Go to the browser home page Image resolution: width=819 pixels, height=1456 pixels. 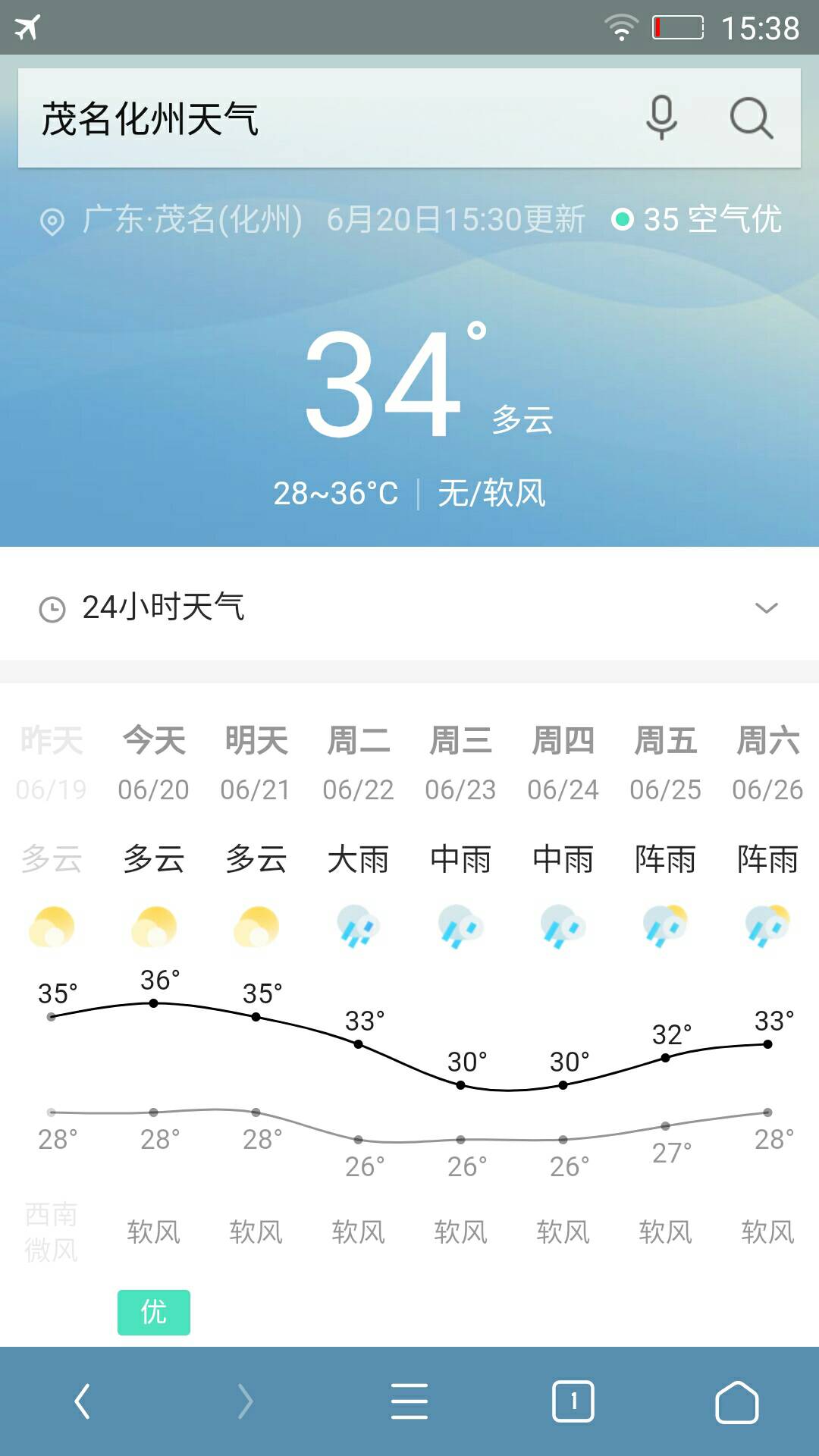(737, 1401)
